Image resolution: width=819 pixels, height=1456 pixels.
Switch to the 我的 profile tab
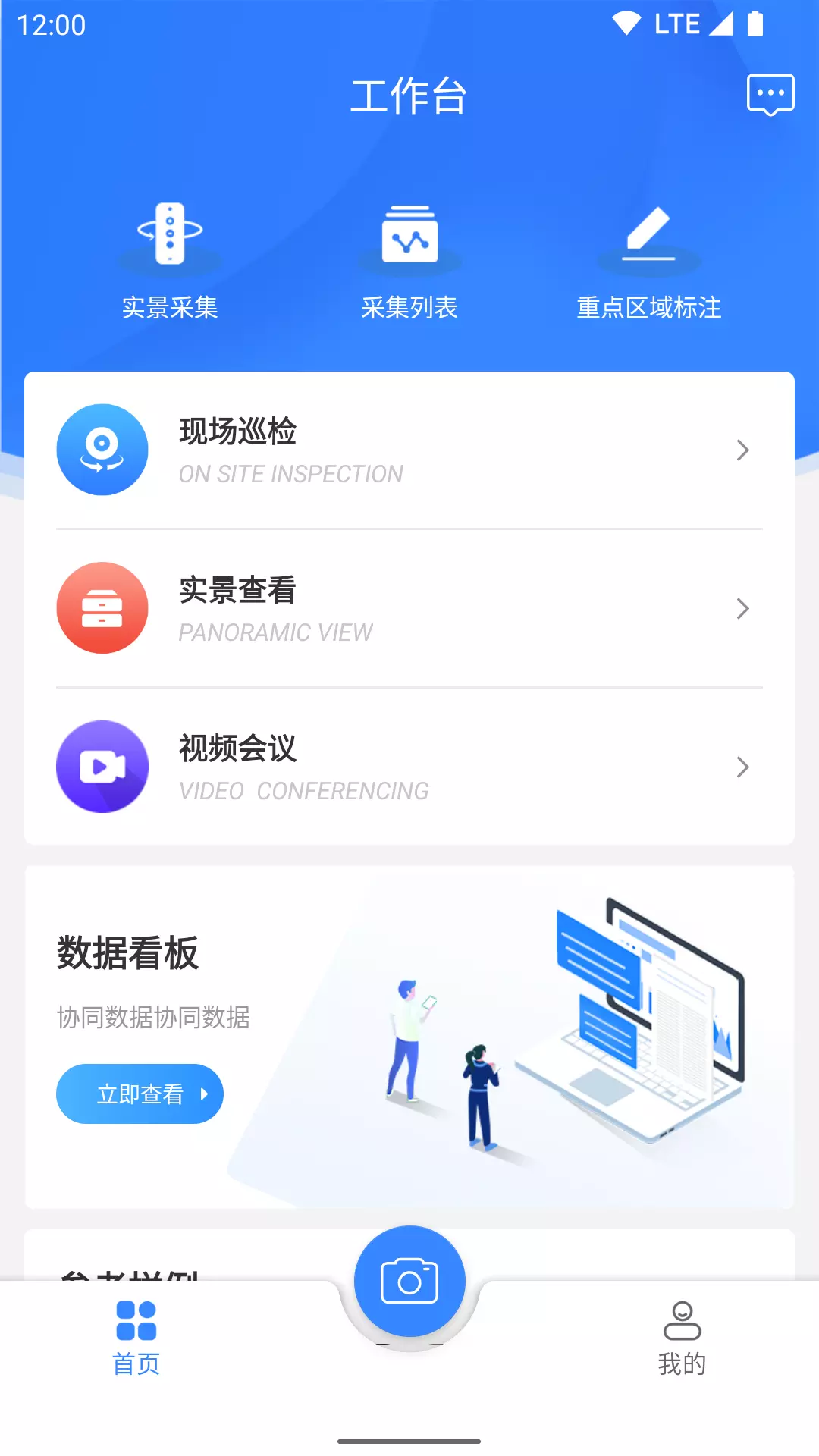[x=682, y=1338]
